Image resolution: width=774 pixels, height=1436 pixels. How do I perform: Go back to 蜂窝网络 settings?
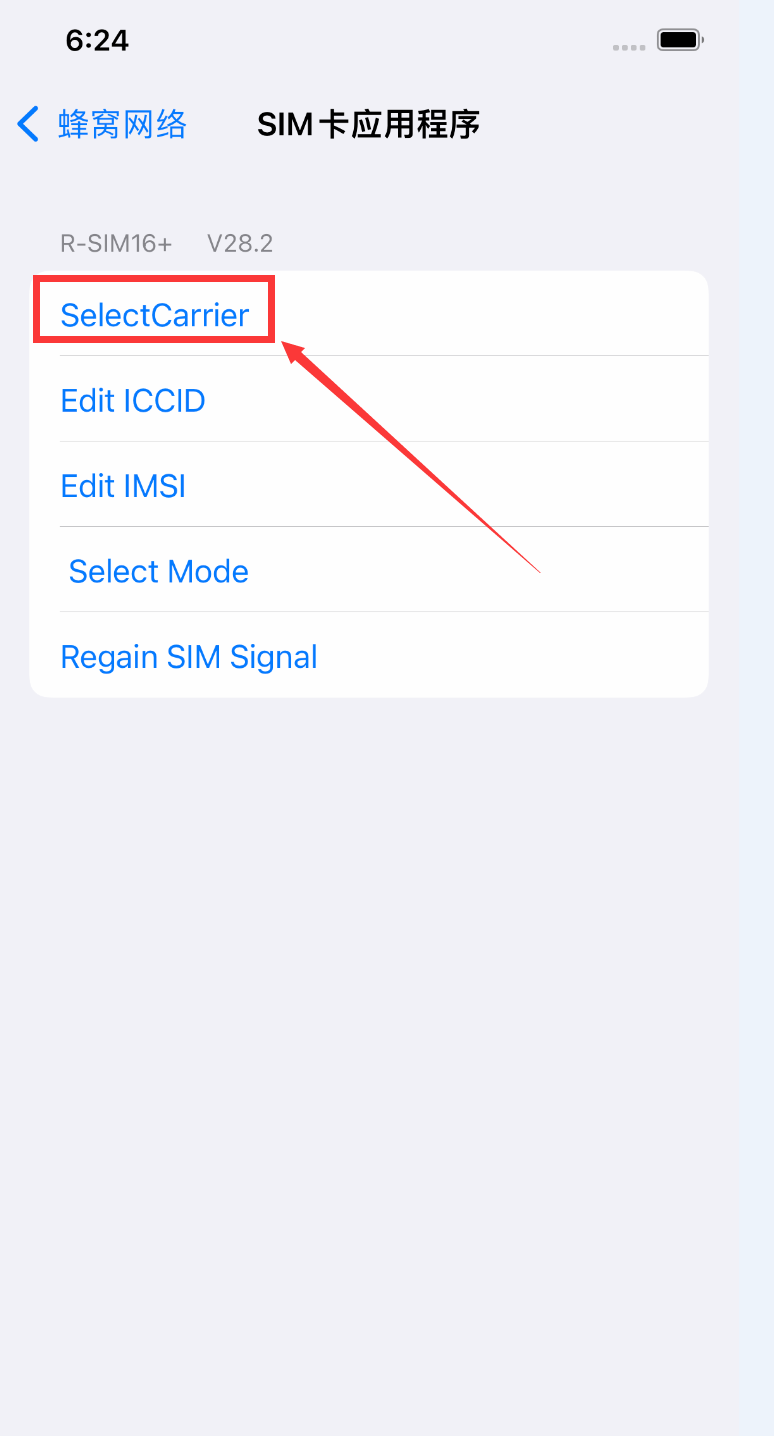click(102, 125)
